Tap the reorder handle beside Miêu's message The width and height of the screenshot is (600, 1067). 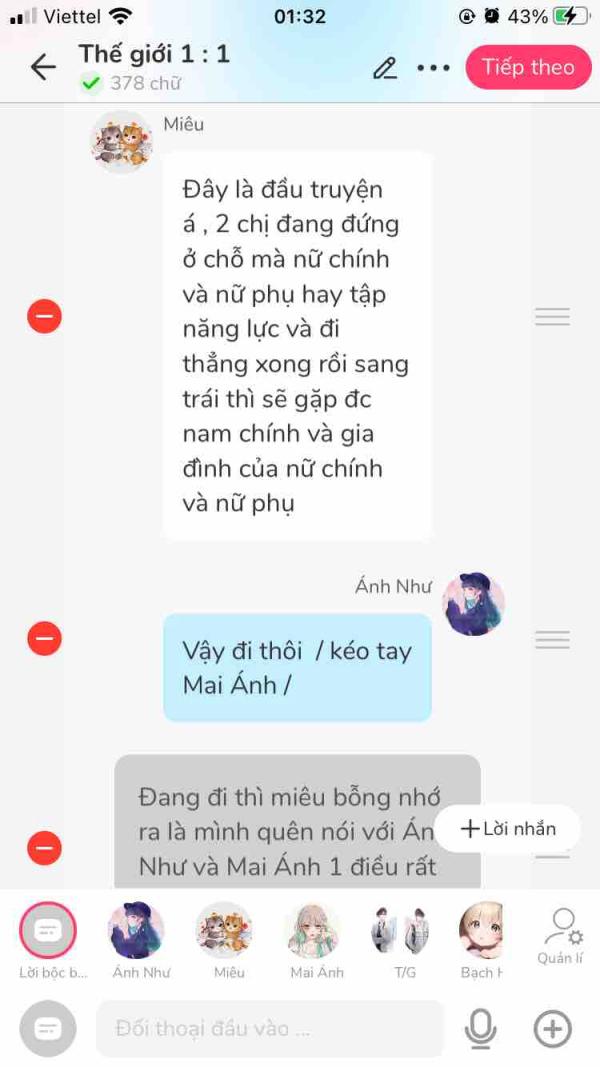[552, 316]
